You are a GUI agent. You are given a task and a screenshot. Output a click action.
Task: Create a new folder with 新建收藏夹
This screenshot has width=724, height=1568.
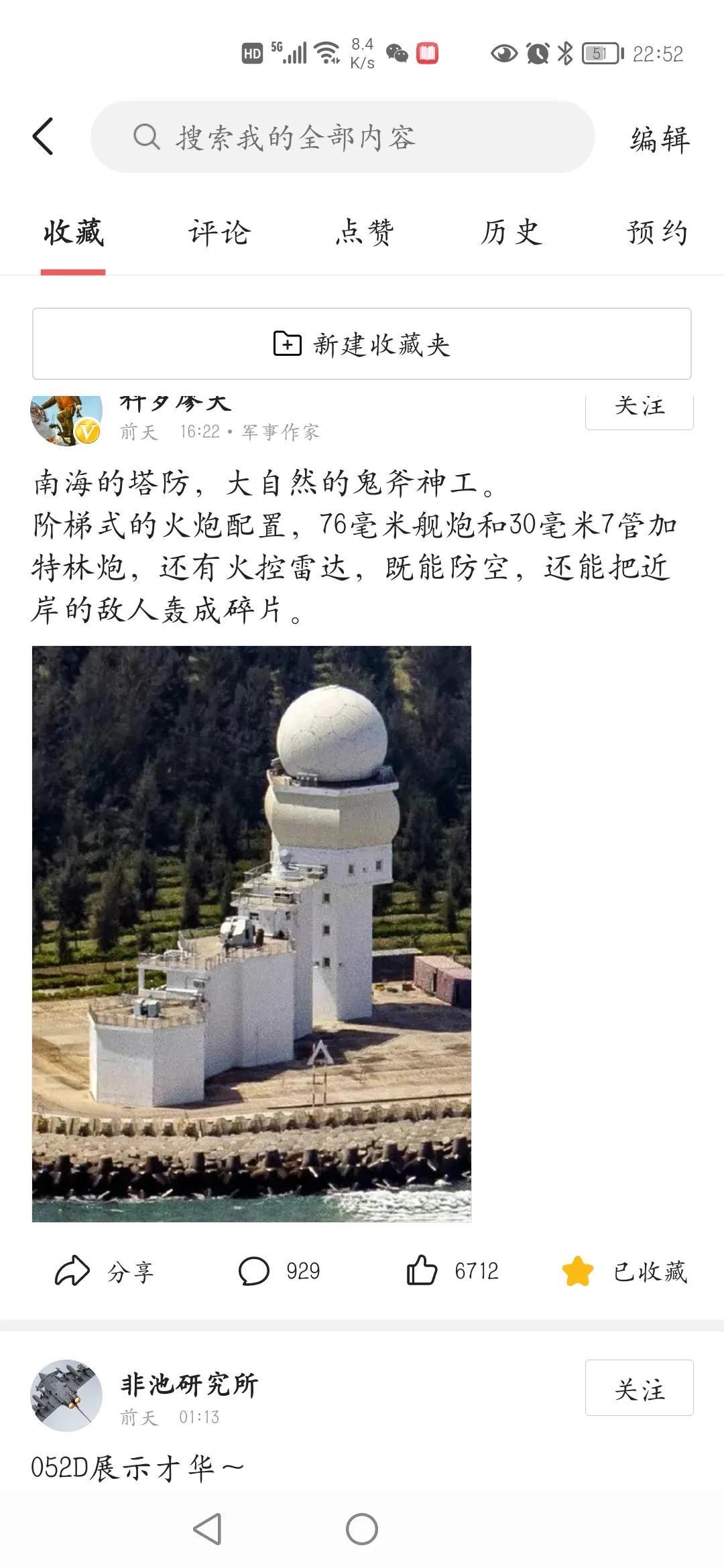(x=362, y=344)
